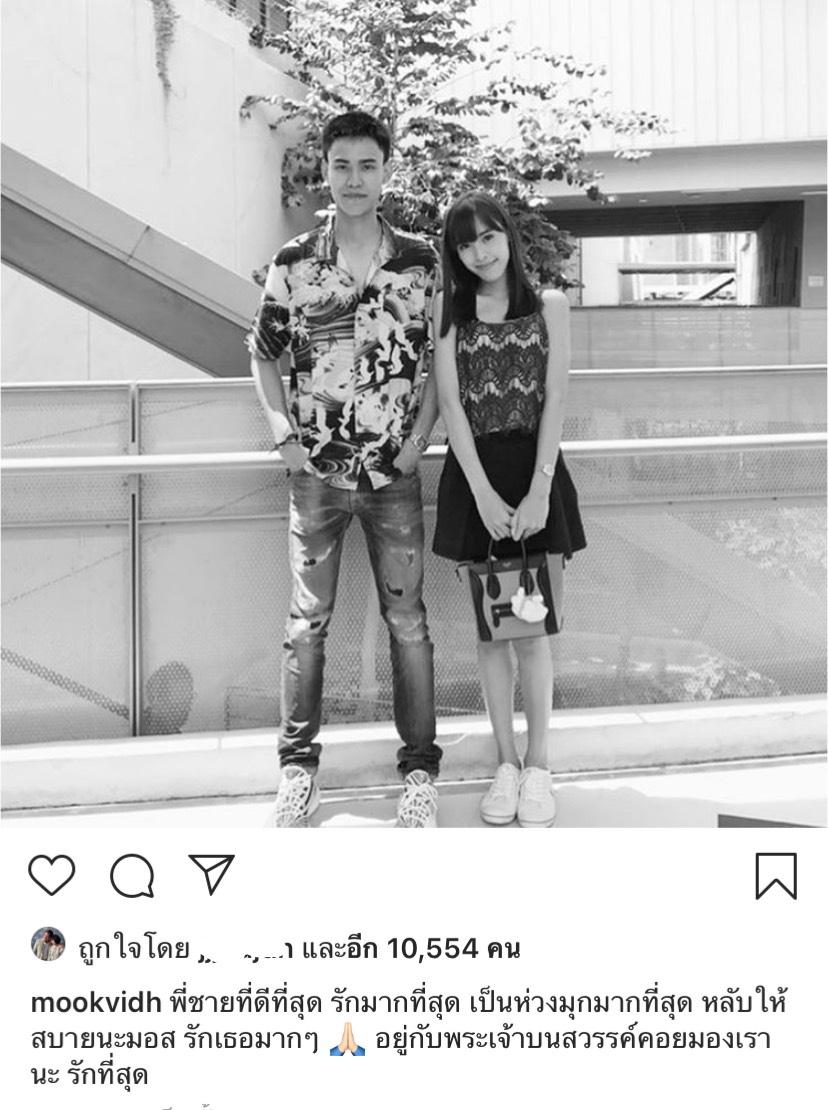Screen dimensions: 828x1110
Task: Open comments via the speech bubble icon
Action: [x=132, y=877]
